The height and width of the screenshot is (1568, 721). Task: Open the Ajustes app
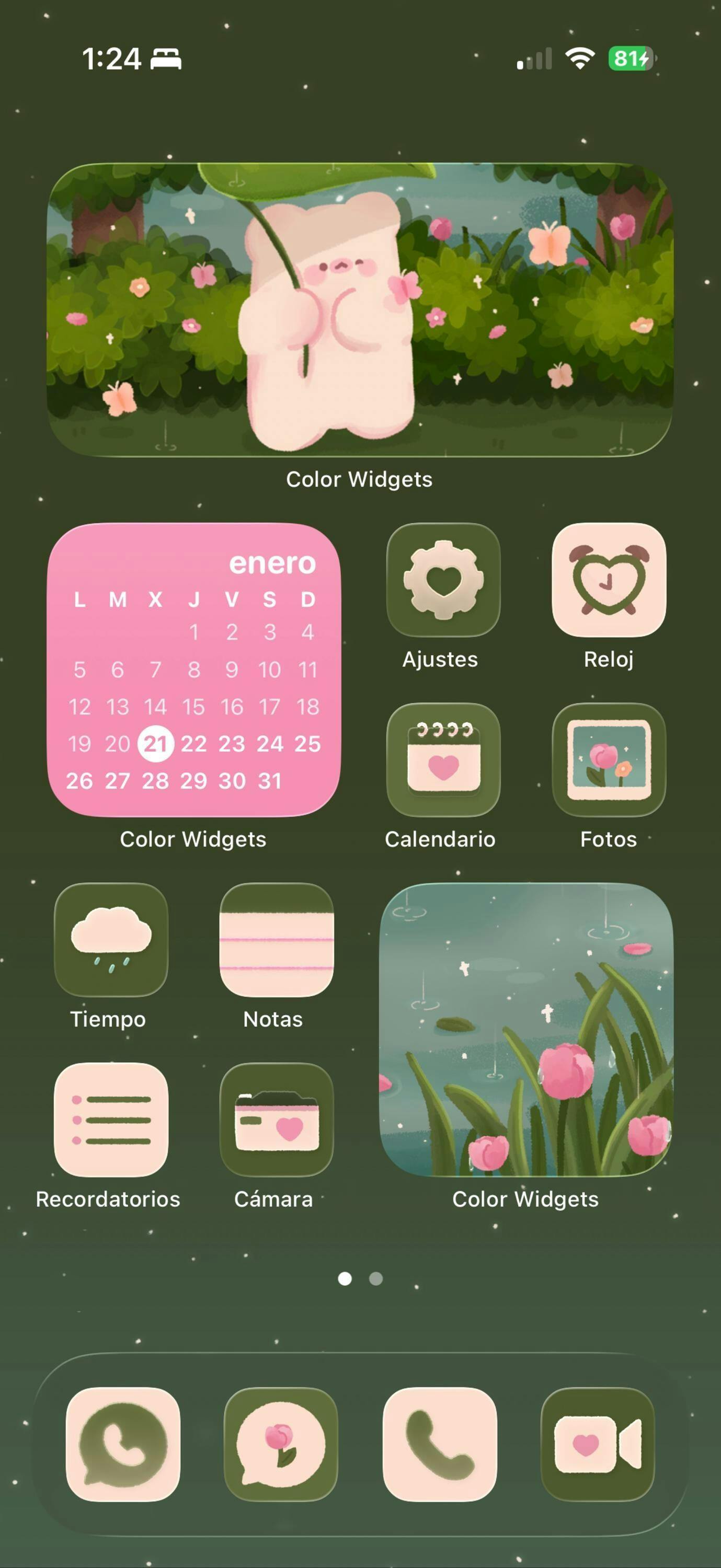pos(443,580)
